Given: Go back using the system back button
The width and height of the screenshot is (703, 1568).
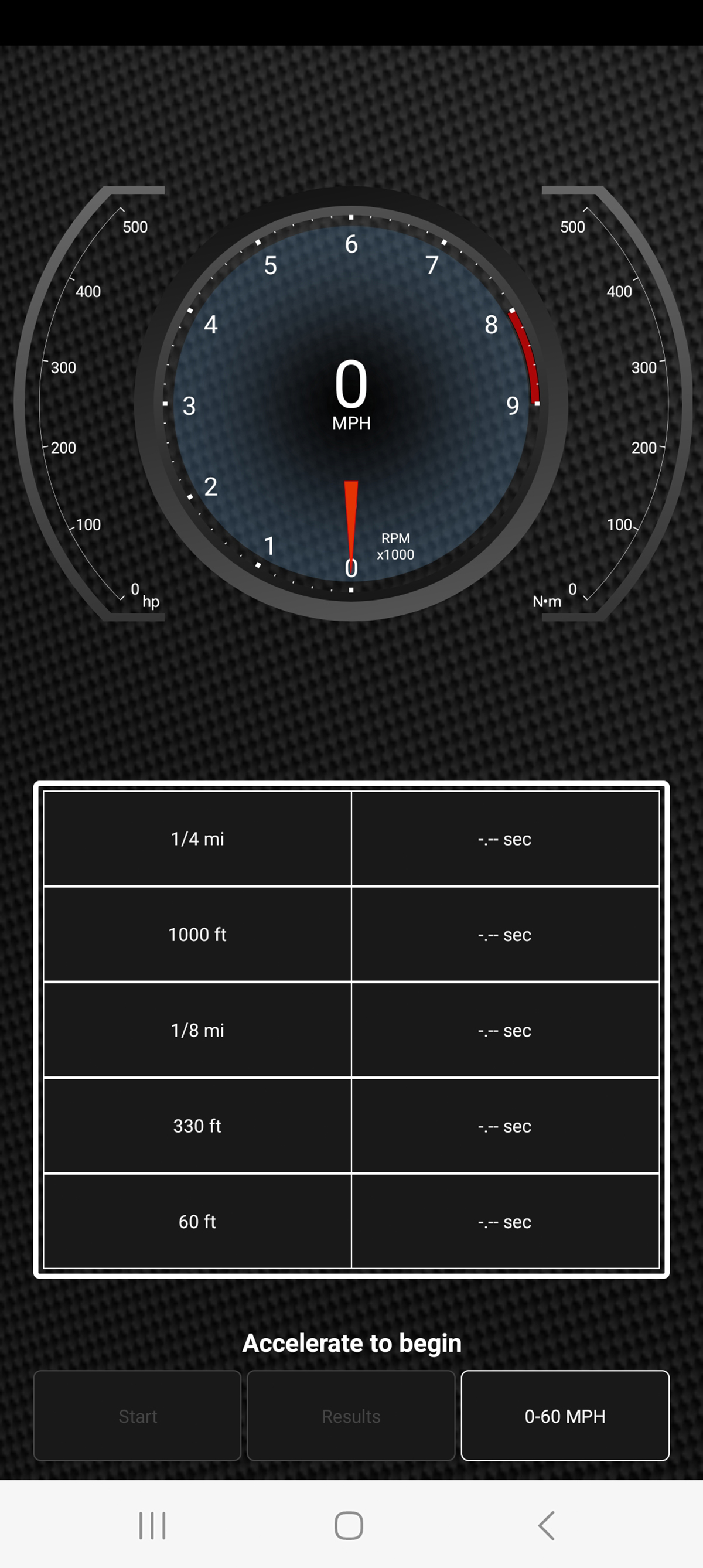Looking at the screenshot, I should tap(546, 1525).
